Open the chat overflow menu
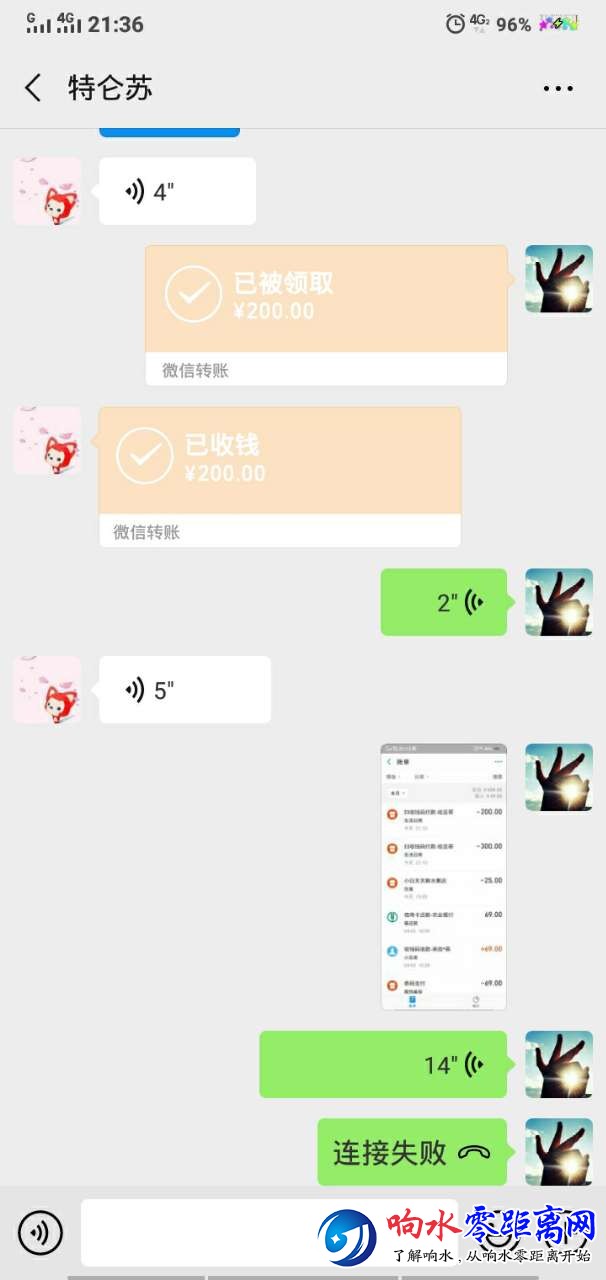The width and height of the screenshot is (606, 1280). coord(557,88)
